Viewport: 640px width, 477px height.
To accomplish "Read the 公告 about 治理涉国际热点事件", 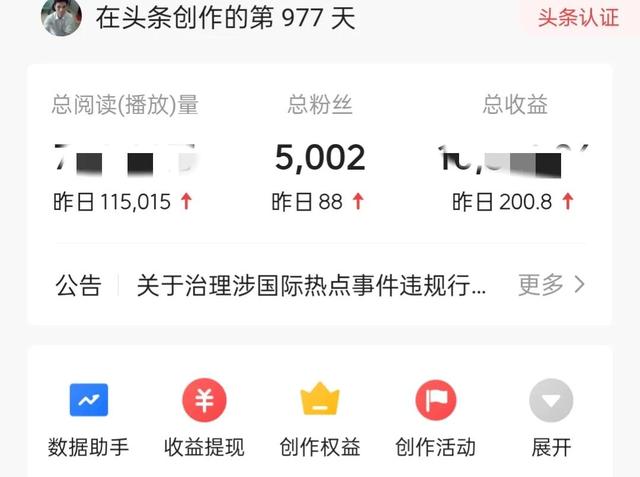I will tap(312, 286).
